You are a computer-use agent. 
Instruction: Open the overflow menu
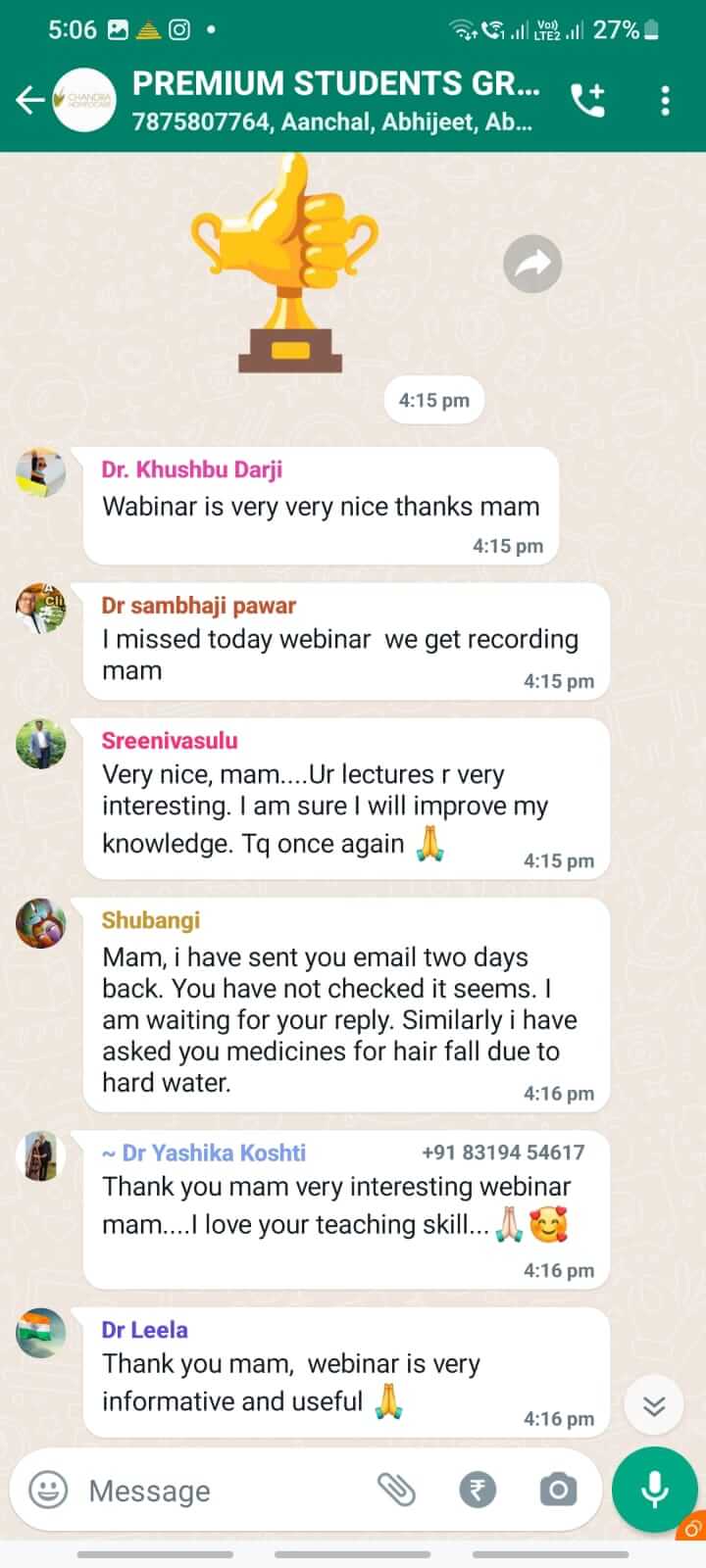[665, 100]
